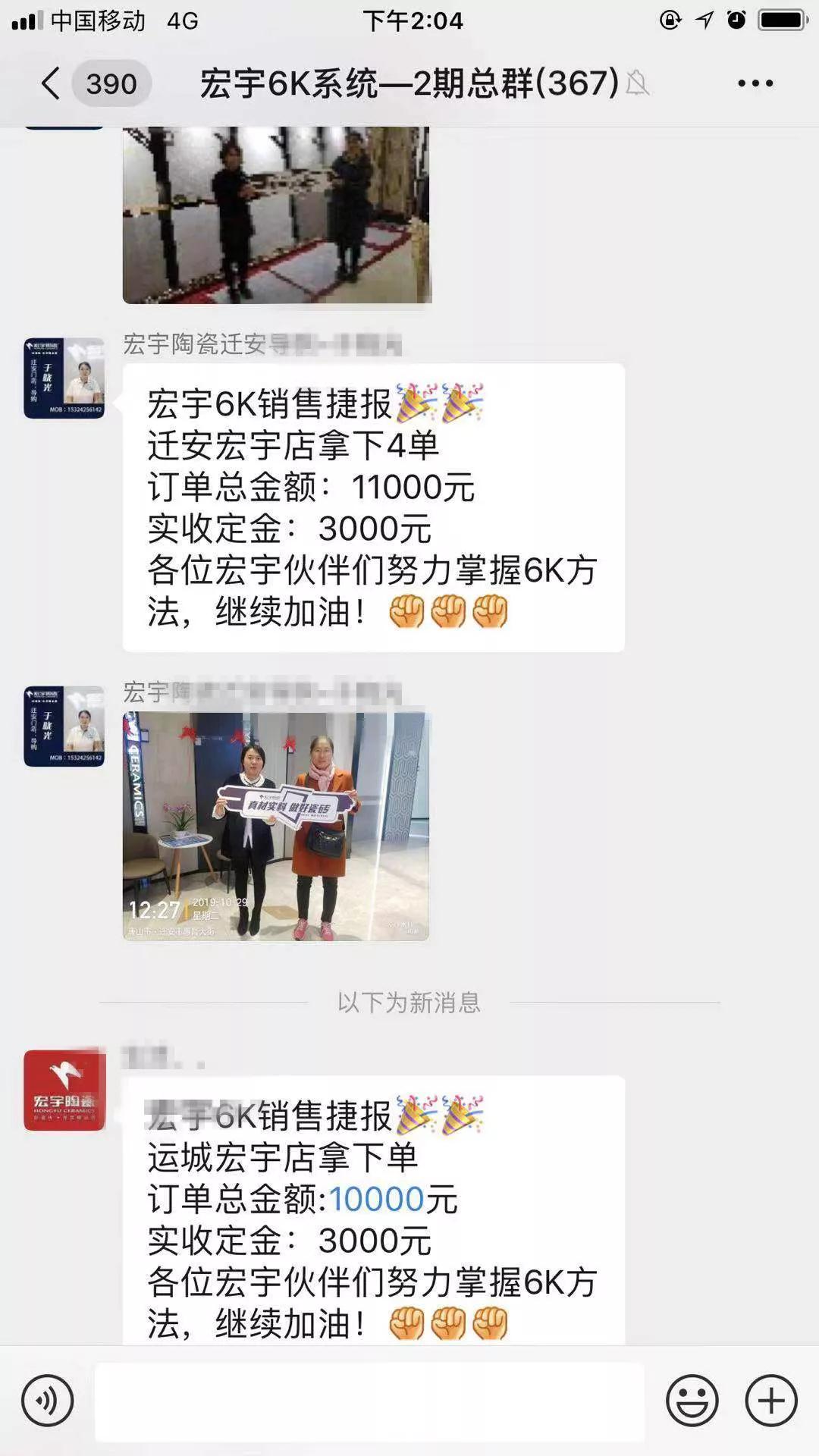The image size is (819, 1456).
Task: Tap the blue 10000 amount link
Action: [376, 1200]
